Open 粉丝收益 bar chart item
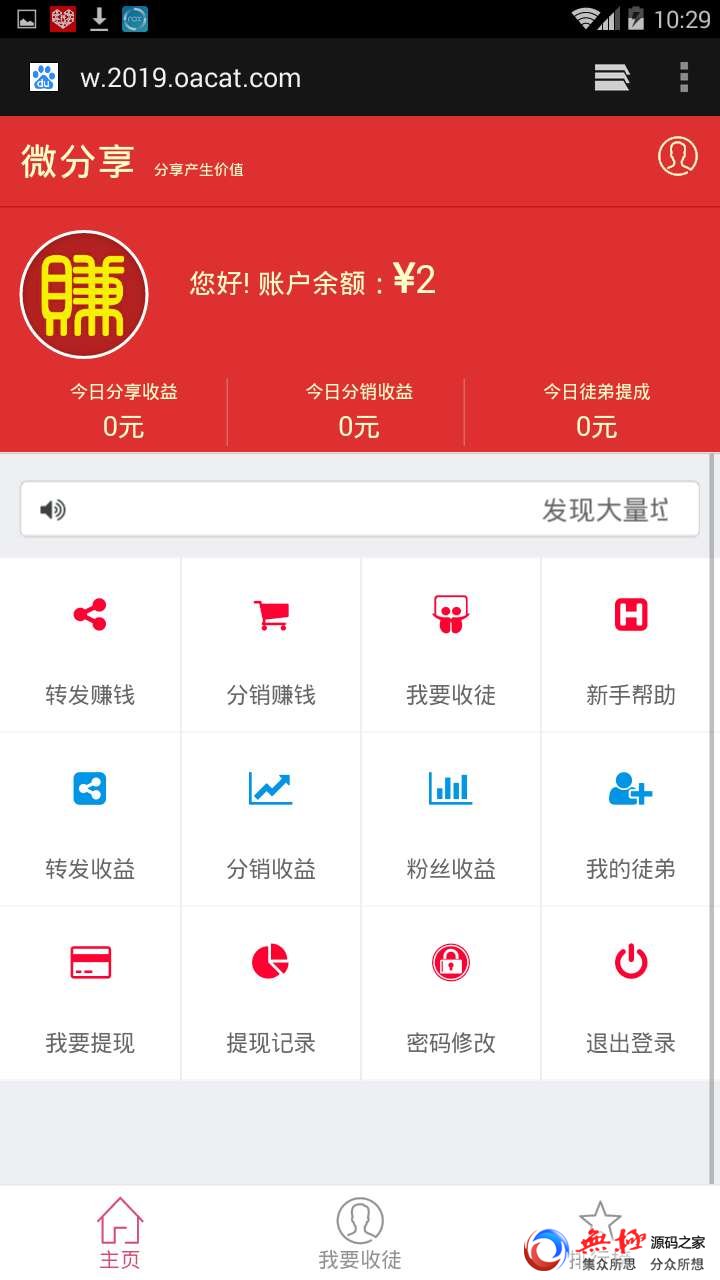 [x=451, y=819]
